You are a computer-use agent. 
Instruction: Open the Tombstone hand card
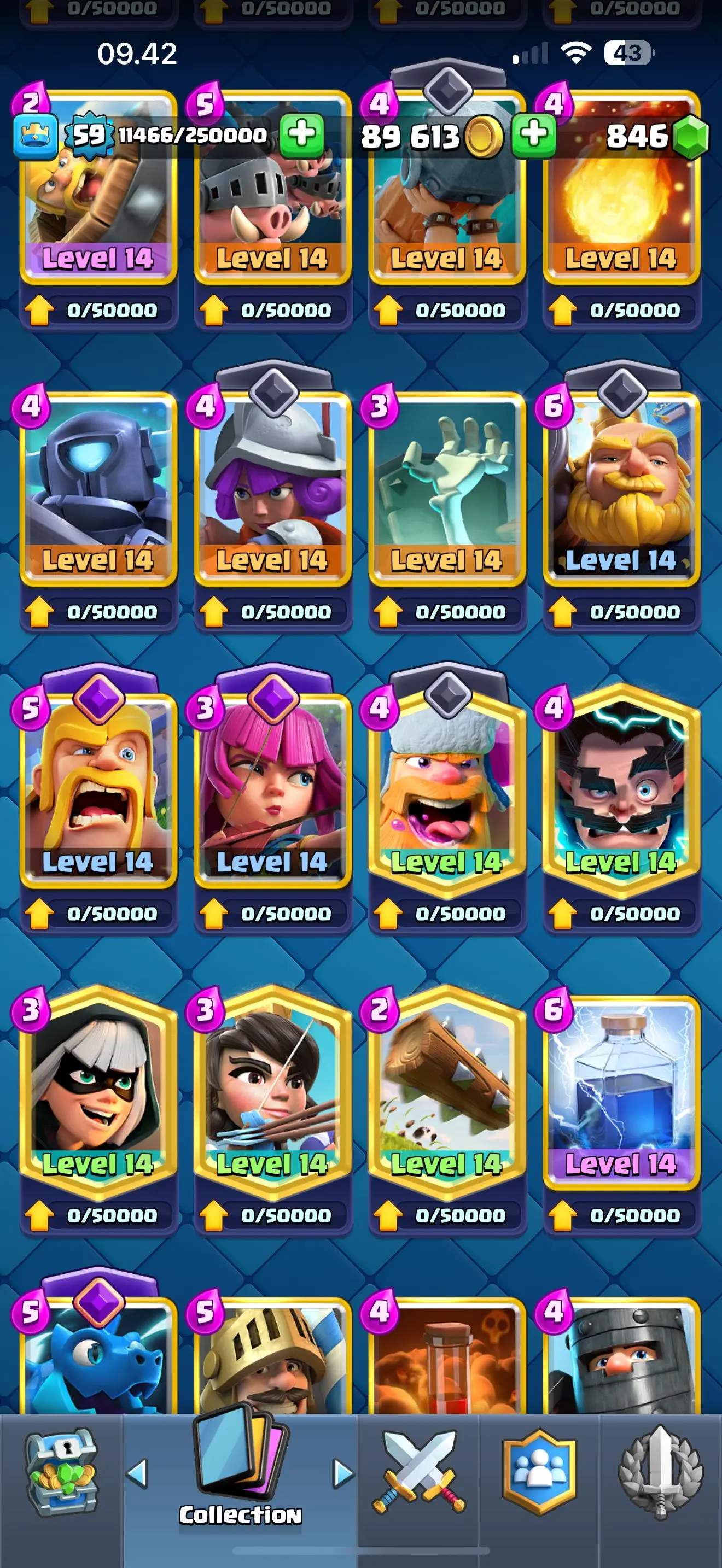tap(447, 487)
